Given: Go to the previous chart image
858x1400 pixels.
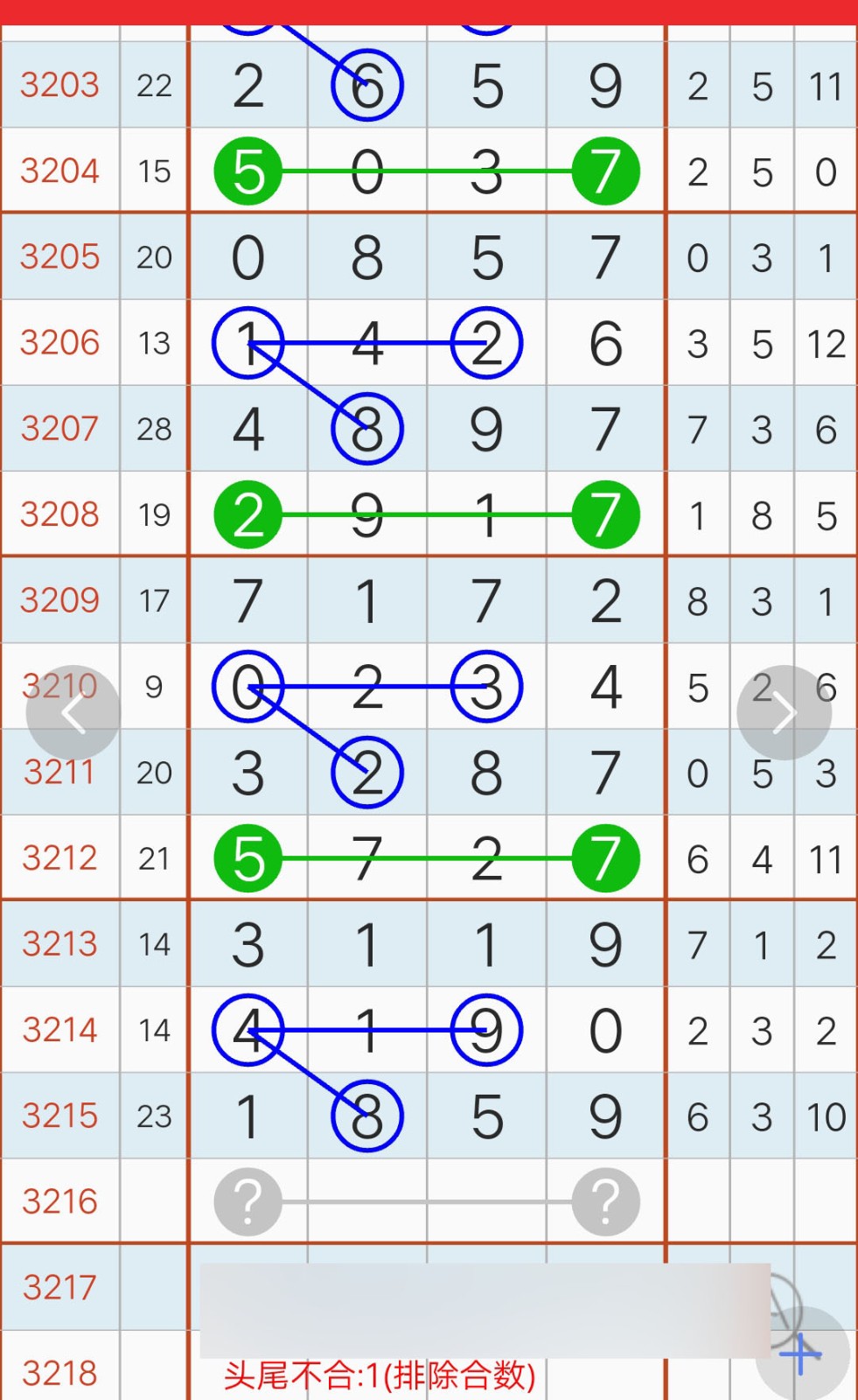Looking at the screenshot, I should point(73,713).
